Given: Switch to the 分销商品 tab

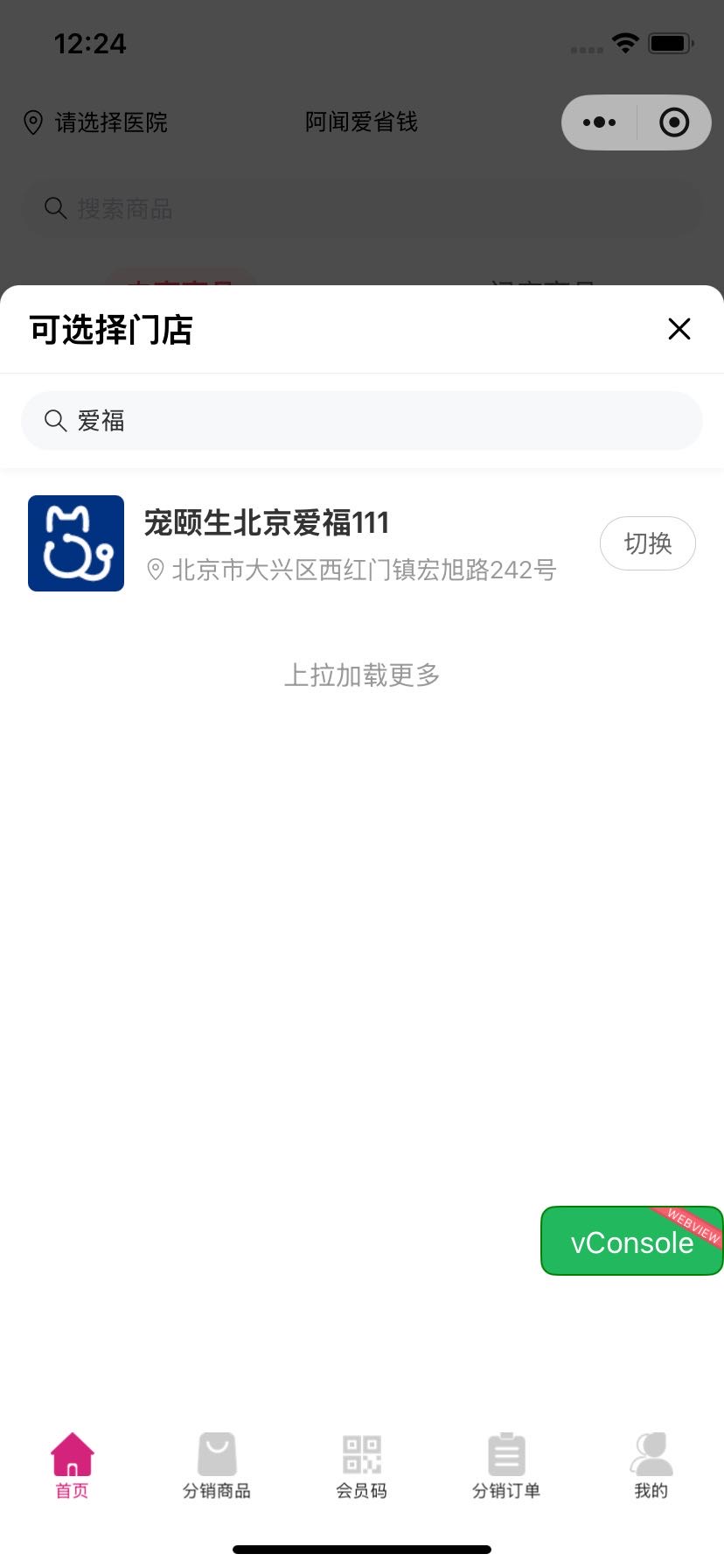Looking at the screenshot, I should pyautogui.click(x=217, y=1466).
